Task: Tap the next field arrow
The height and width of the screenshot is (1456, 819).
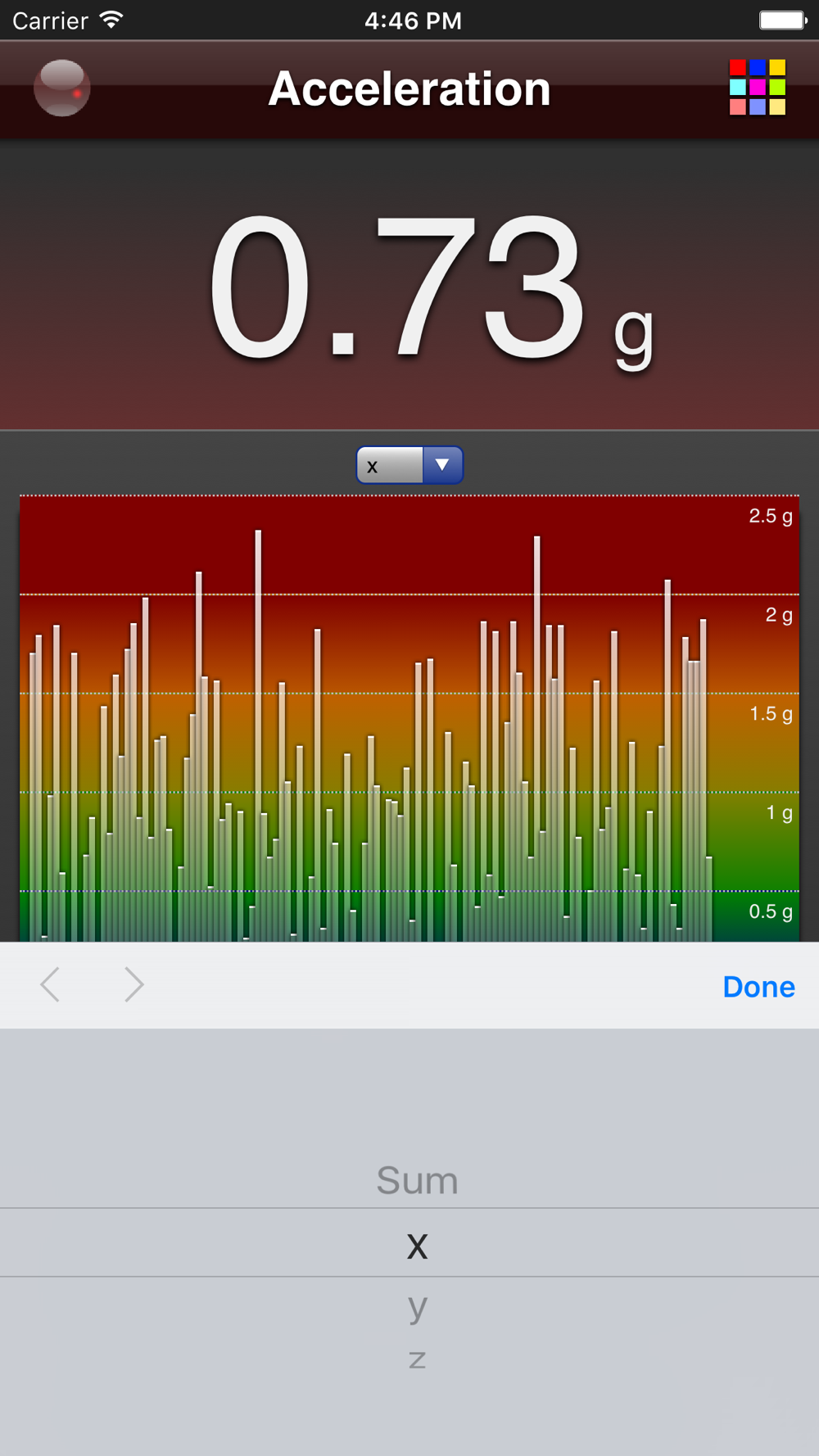Action: 134,984
